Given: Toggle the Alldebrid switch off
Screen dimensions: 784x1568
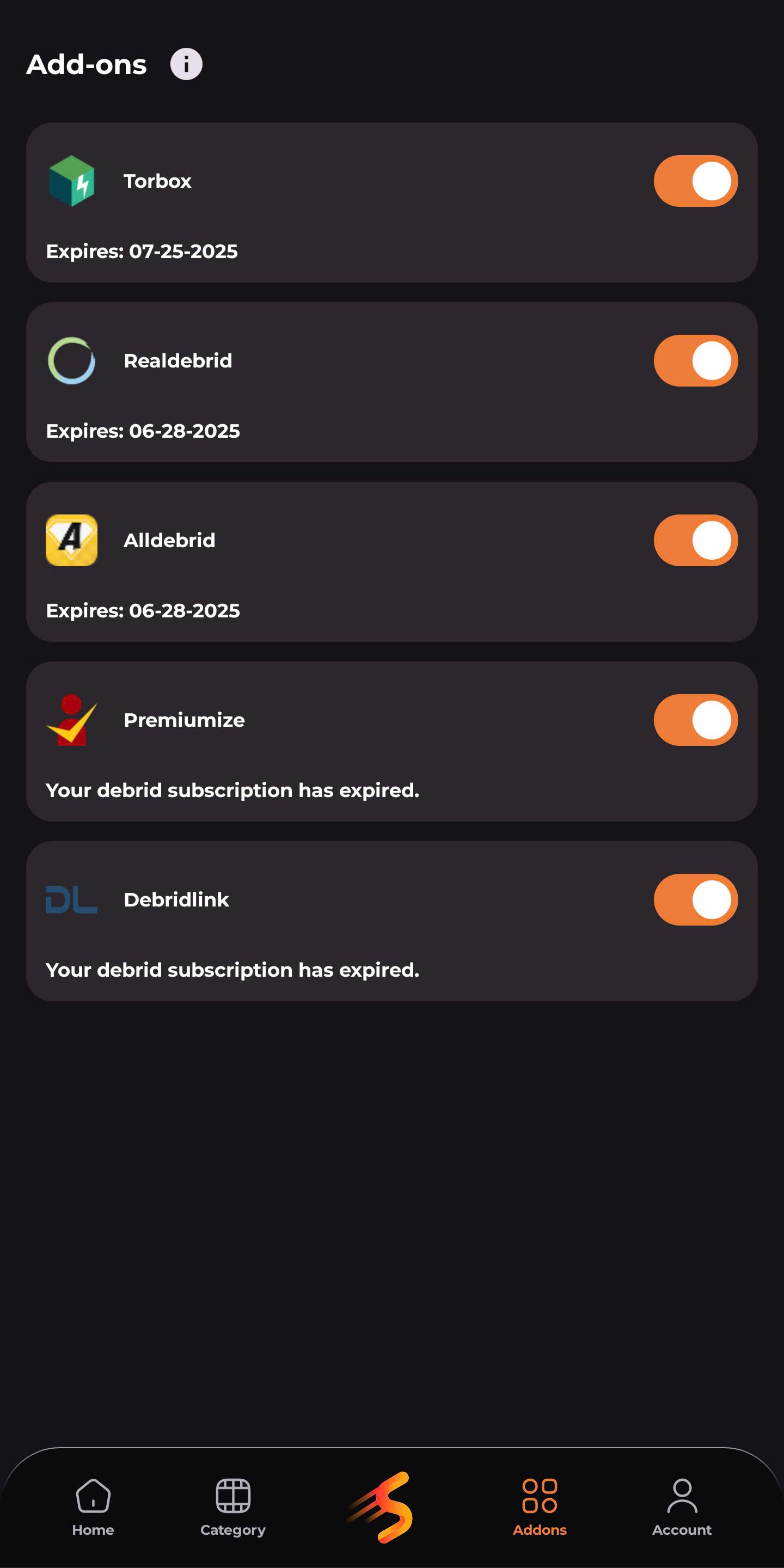Looking at the screenshot, I should tap(695, 540).
